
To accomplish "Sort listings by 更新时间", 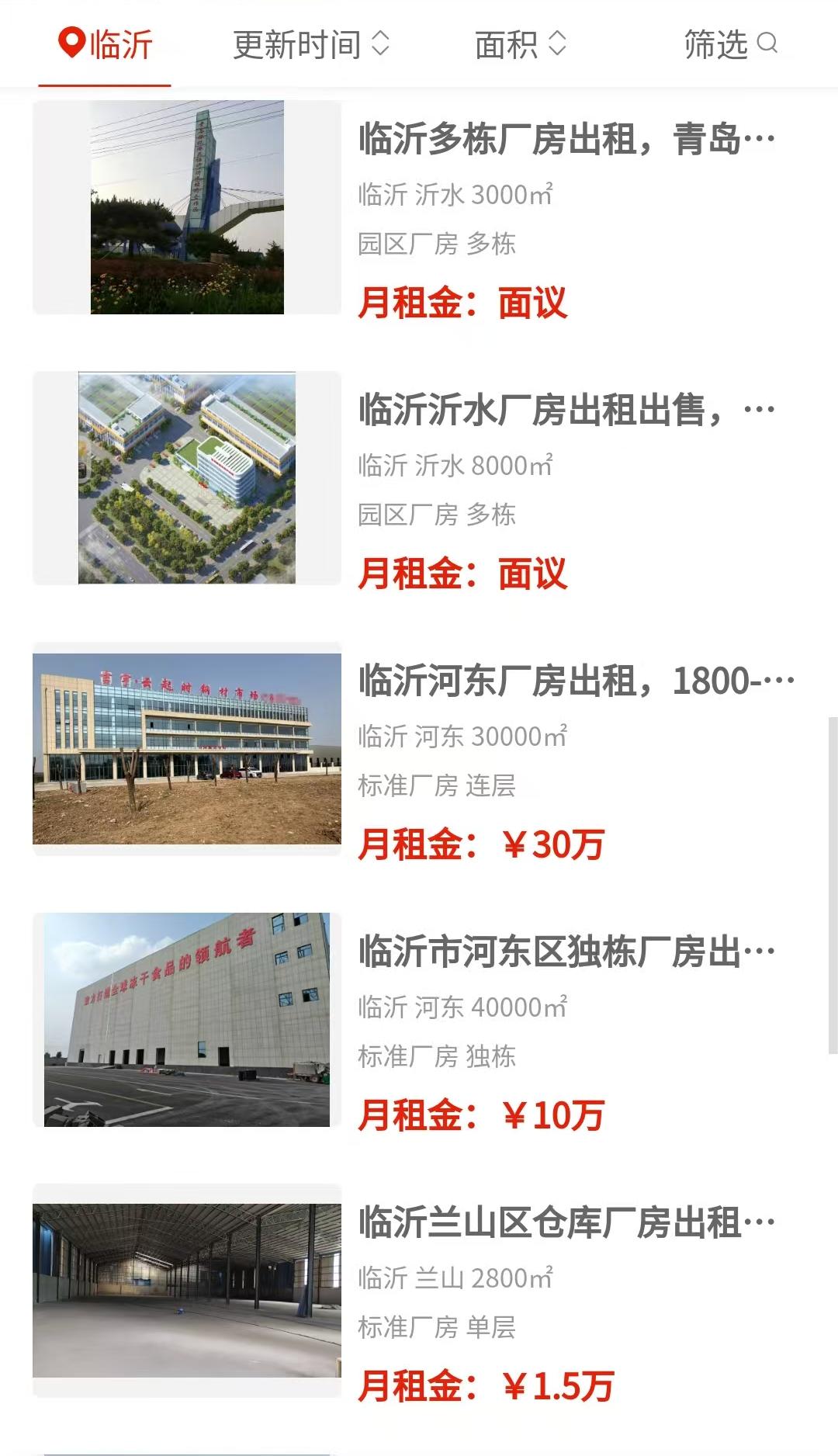I will point(310,44).
